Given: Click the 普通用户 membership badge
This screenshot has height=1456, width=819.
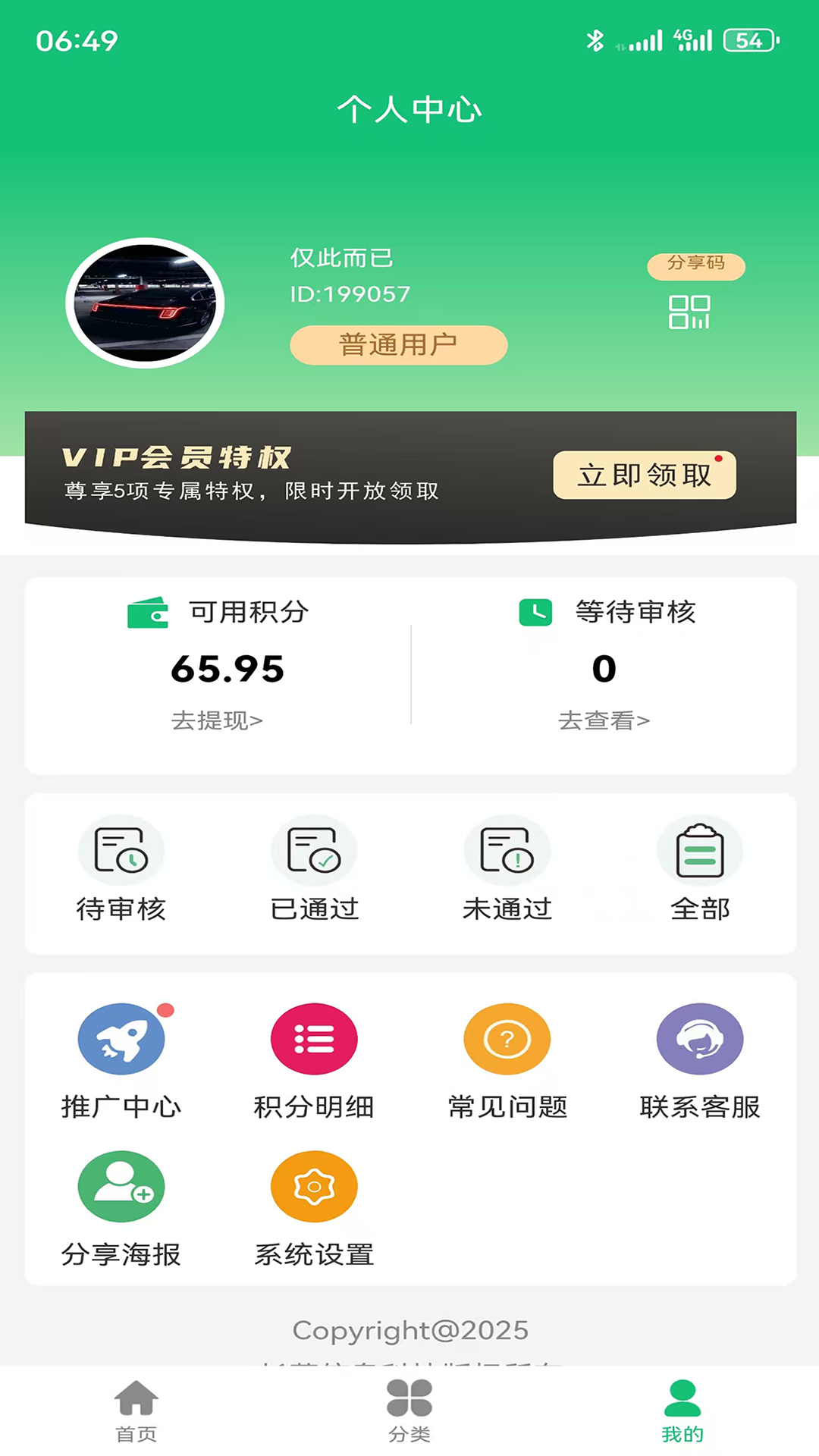Looking at the screenshot, I should pos(398,344).
